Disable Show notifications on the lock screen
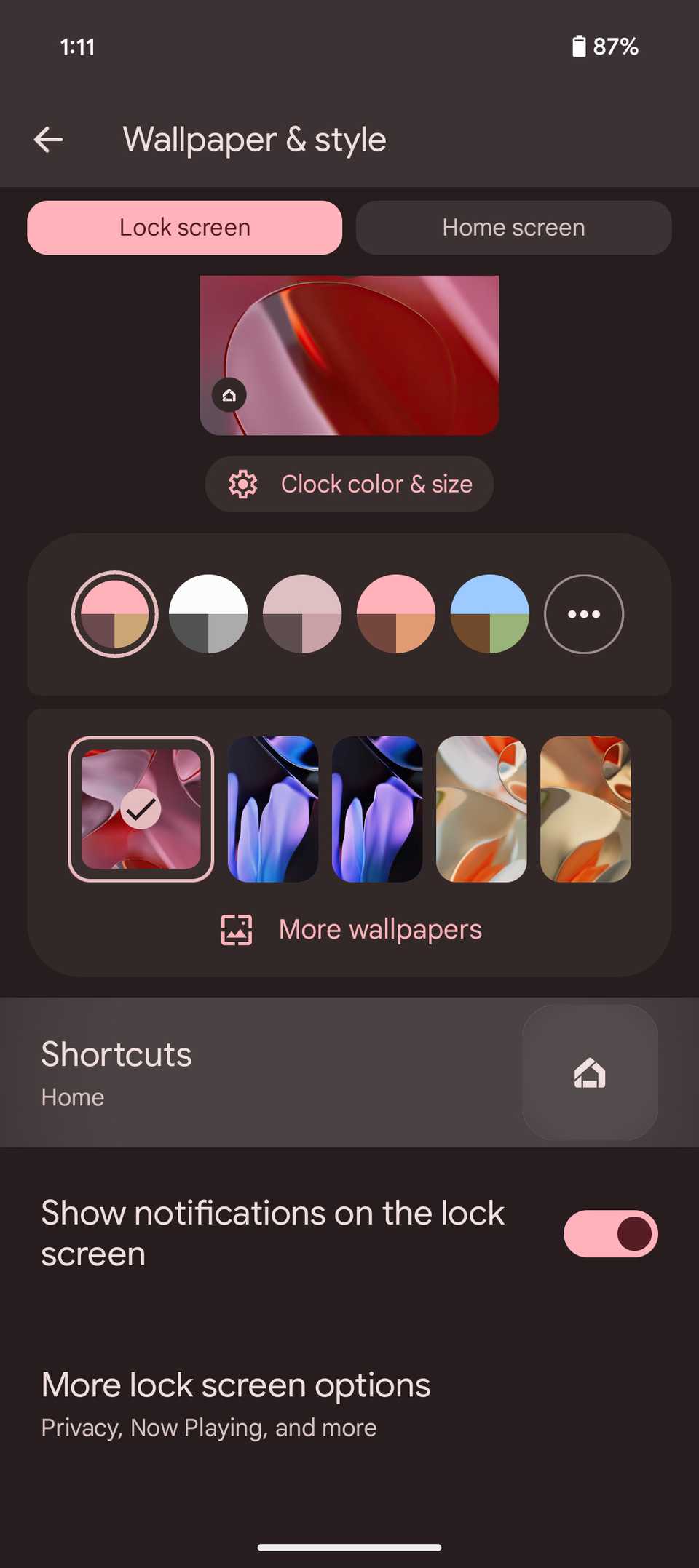 click(610, 1234)
